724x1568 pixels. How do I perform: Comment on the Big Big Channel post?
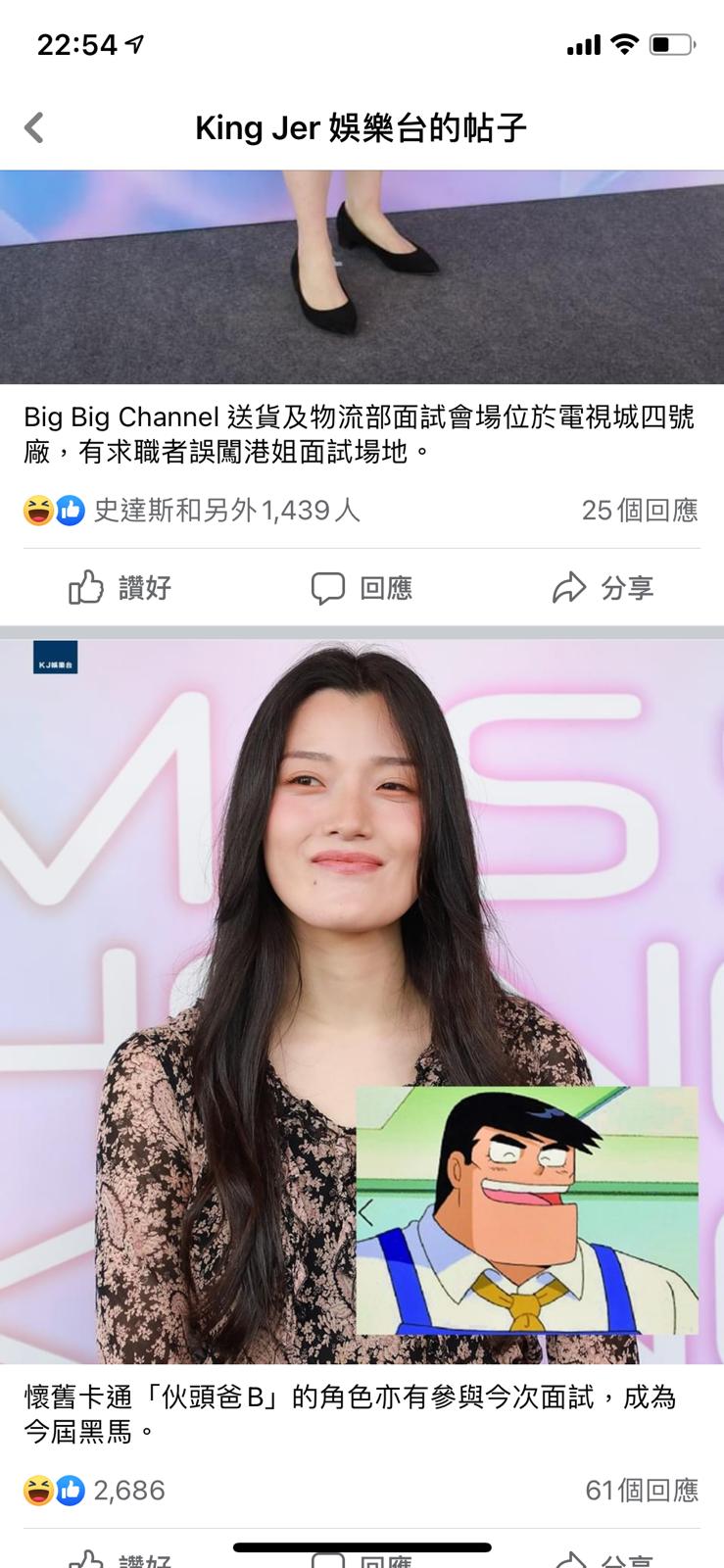[362, 588]
